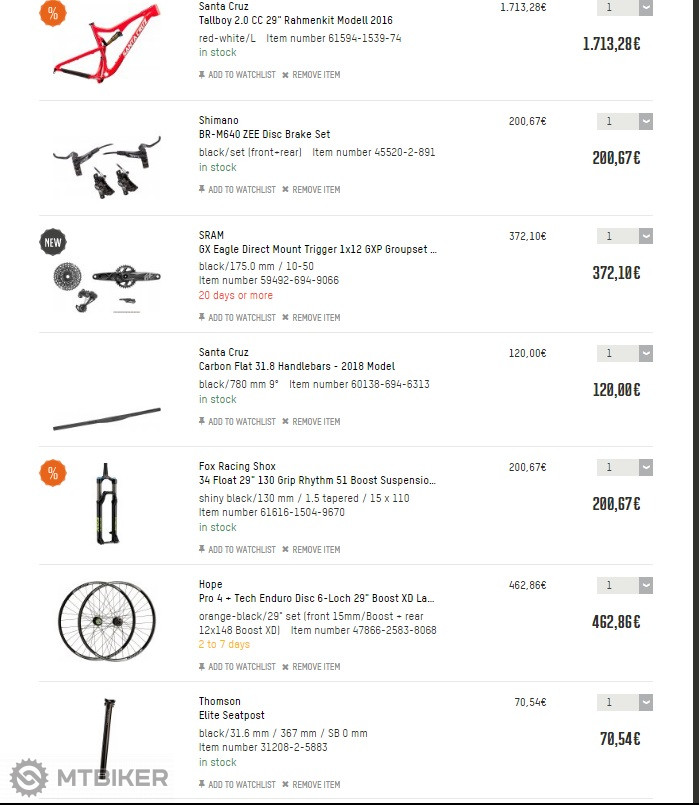This screenshot has height=805, width=699.
Task: Open quantity dropdown for SRAM GX Eagle
Action: coord(645,236)
